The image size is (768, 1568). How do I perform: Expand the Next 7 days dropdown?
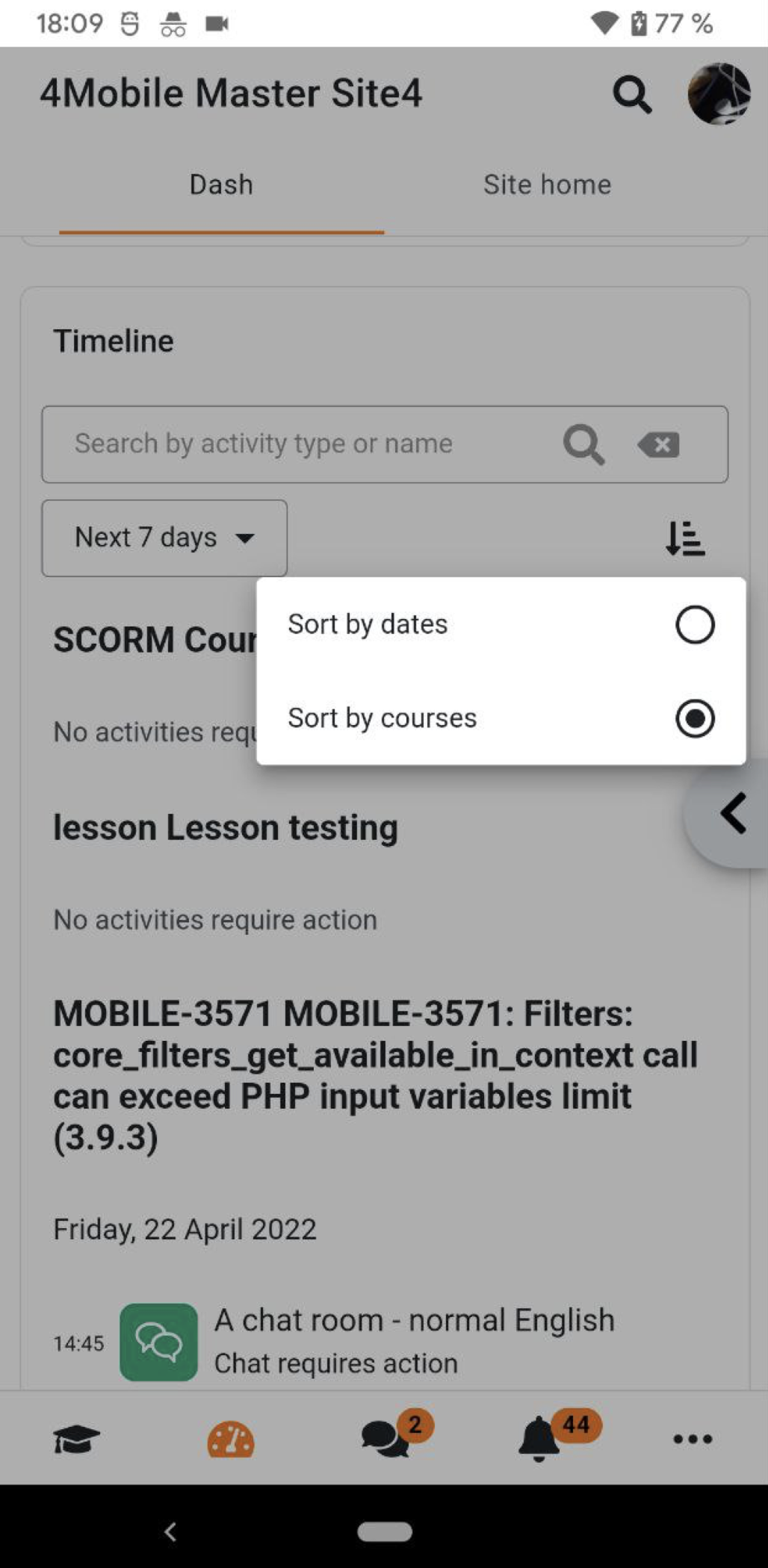click(164, 538)
